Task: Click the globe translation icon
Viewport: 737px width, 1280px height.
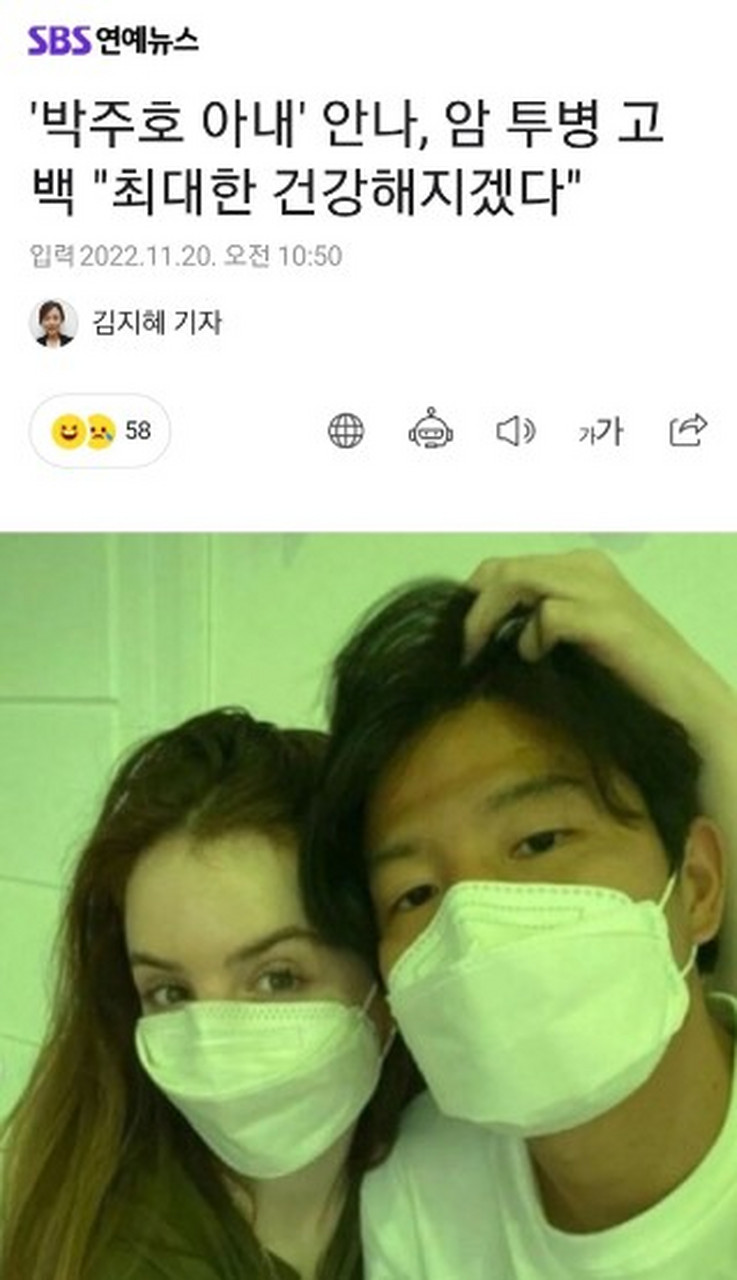Action: click(347, 432)
